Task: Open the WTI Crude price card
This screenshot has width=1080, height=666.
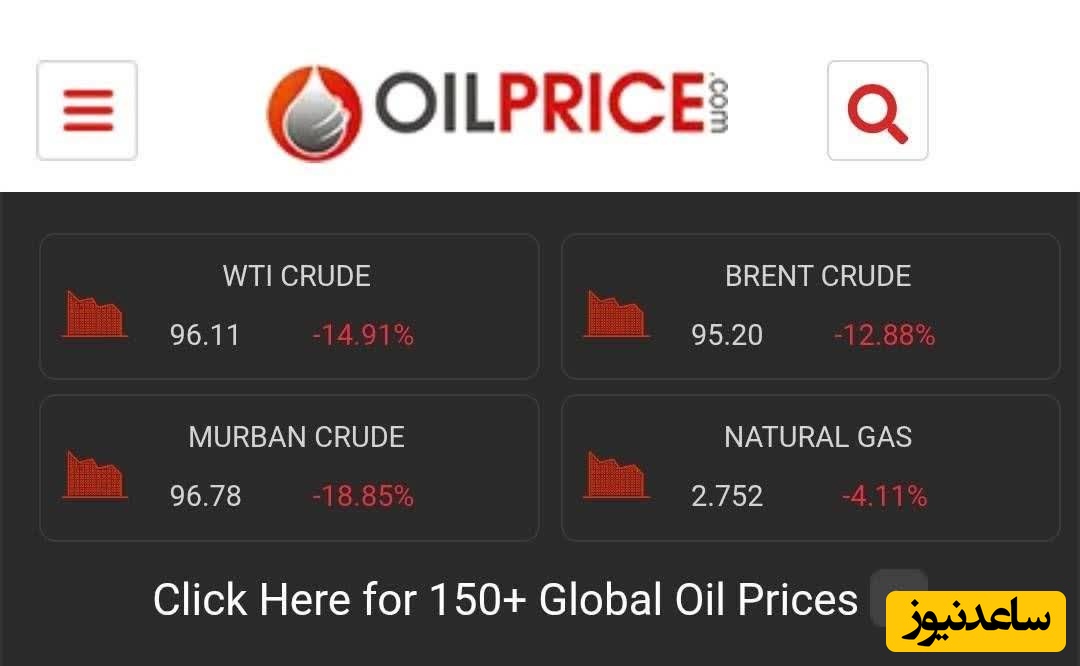Action: [x=289, y=306]
